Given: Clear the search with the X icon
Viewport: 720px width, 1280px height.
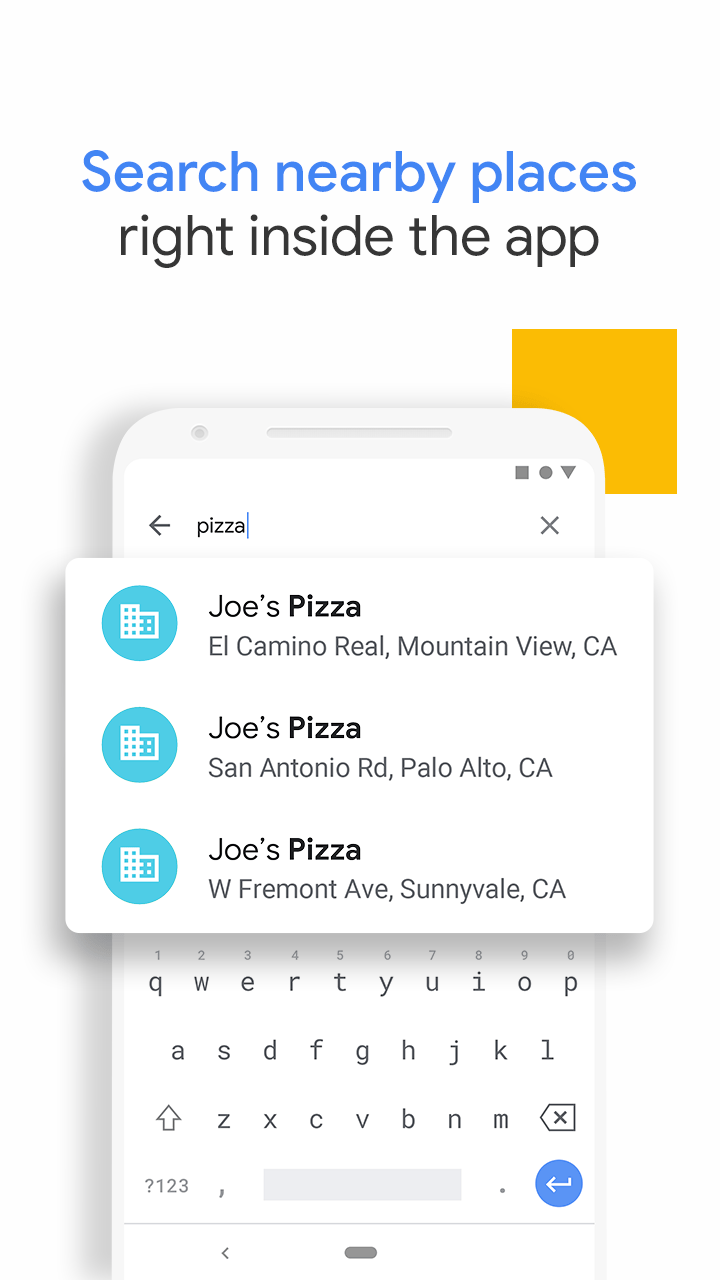Looking at the screenshot, I should coord(549,525).
